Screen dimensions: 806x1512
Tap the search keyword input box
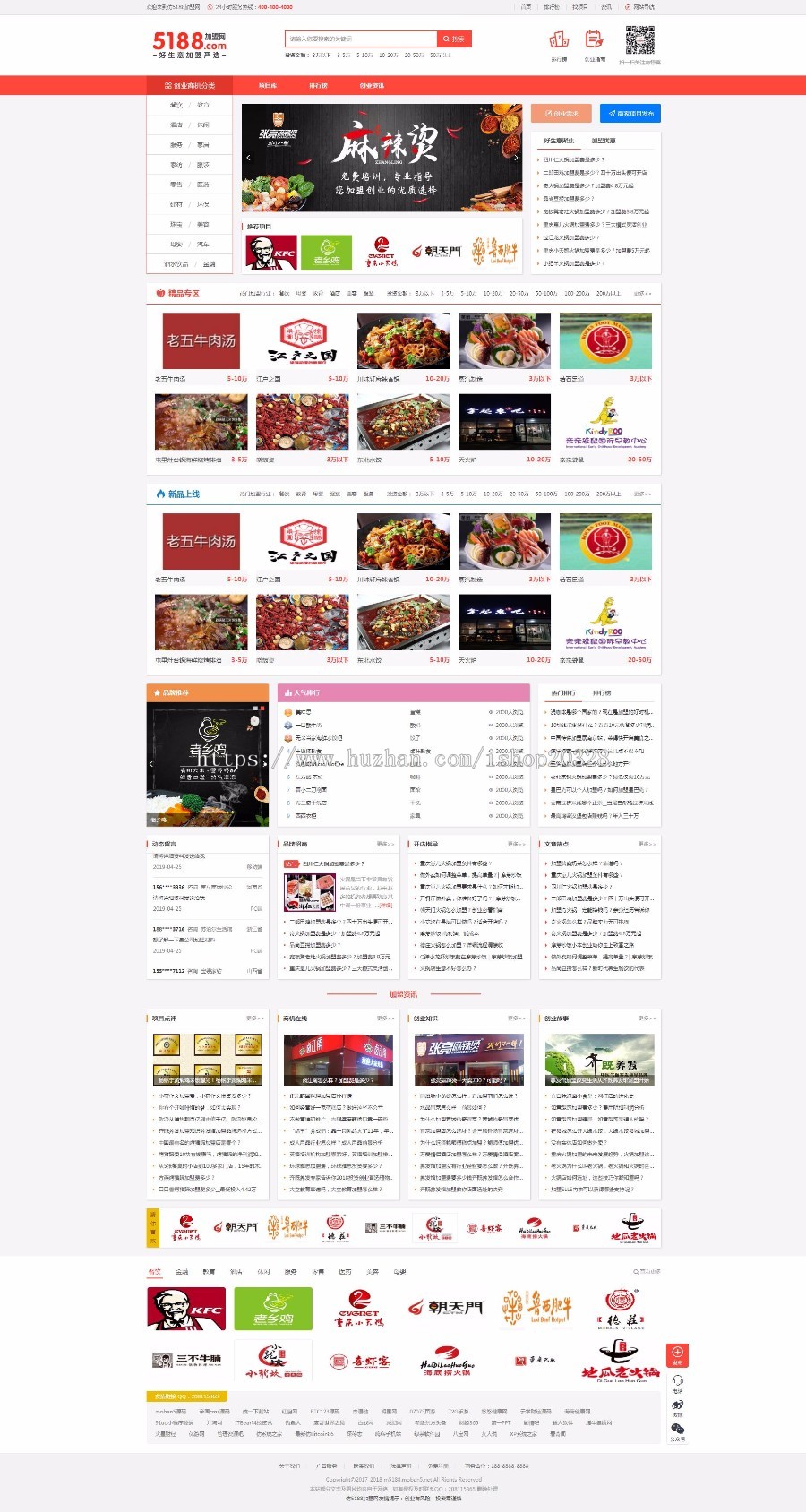click(x=360, y=39)
